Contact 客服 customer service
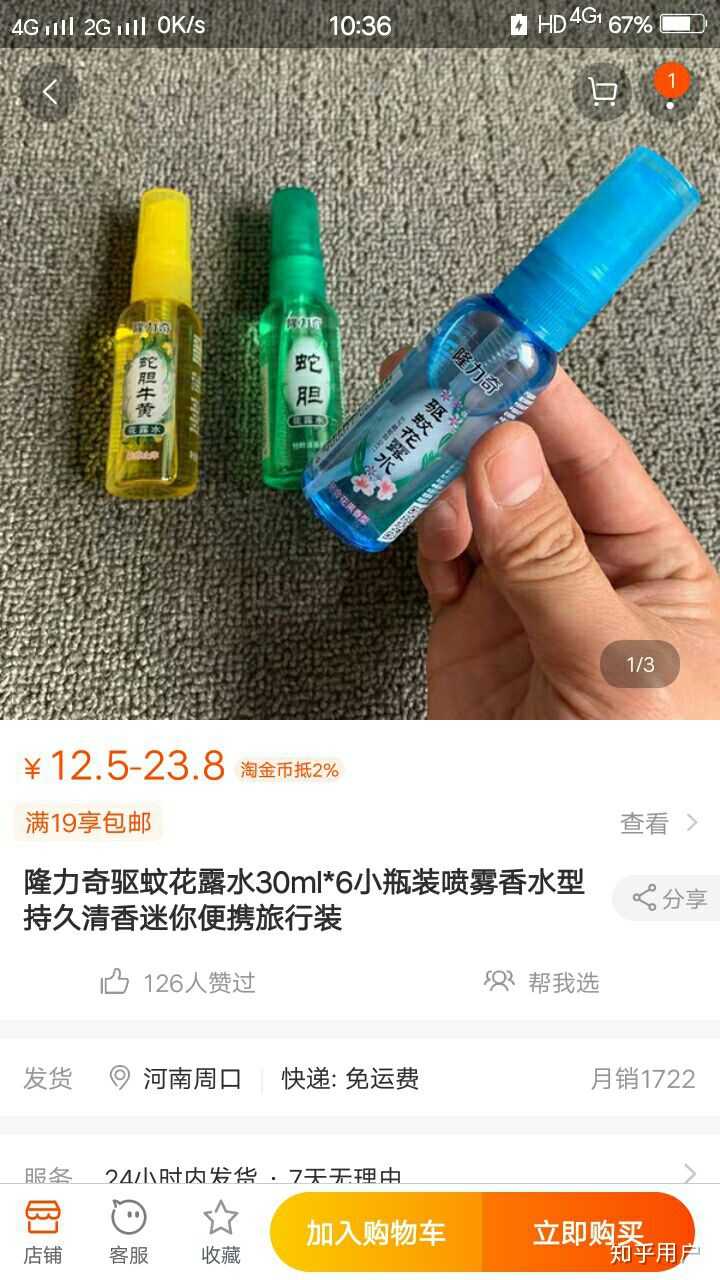This screenshot has width=720, height=1280. (128, 1231)
